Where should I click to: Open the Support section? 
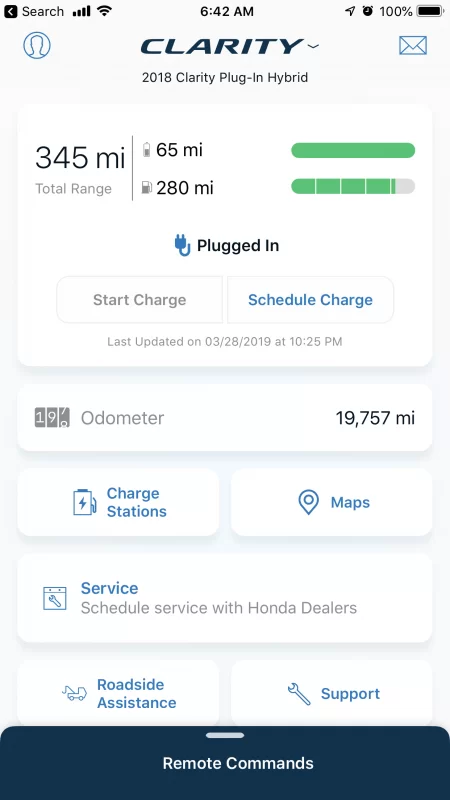332,693
